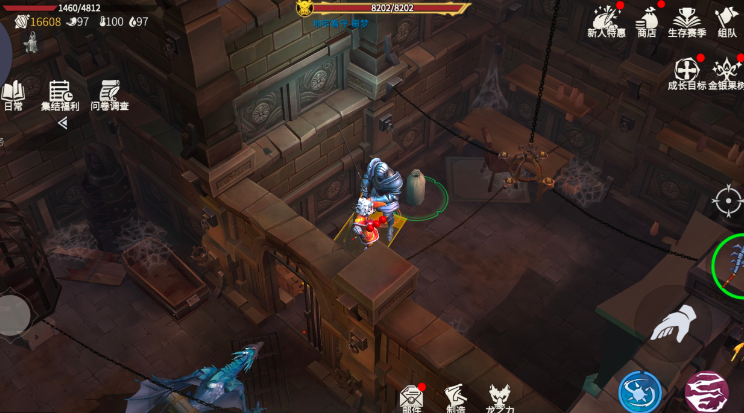
Task: Open the 组队 team-up menu
Action: (727, 20)
